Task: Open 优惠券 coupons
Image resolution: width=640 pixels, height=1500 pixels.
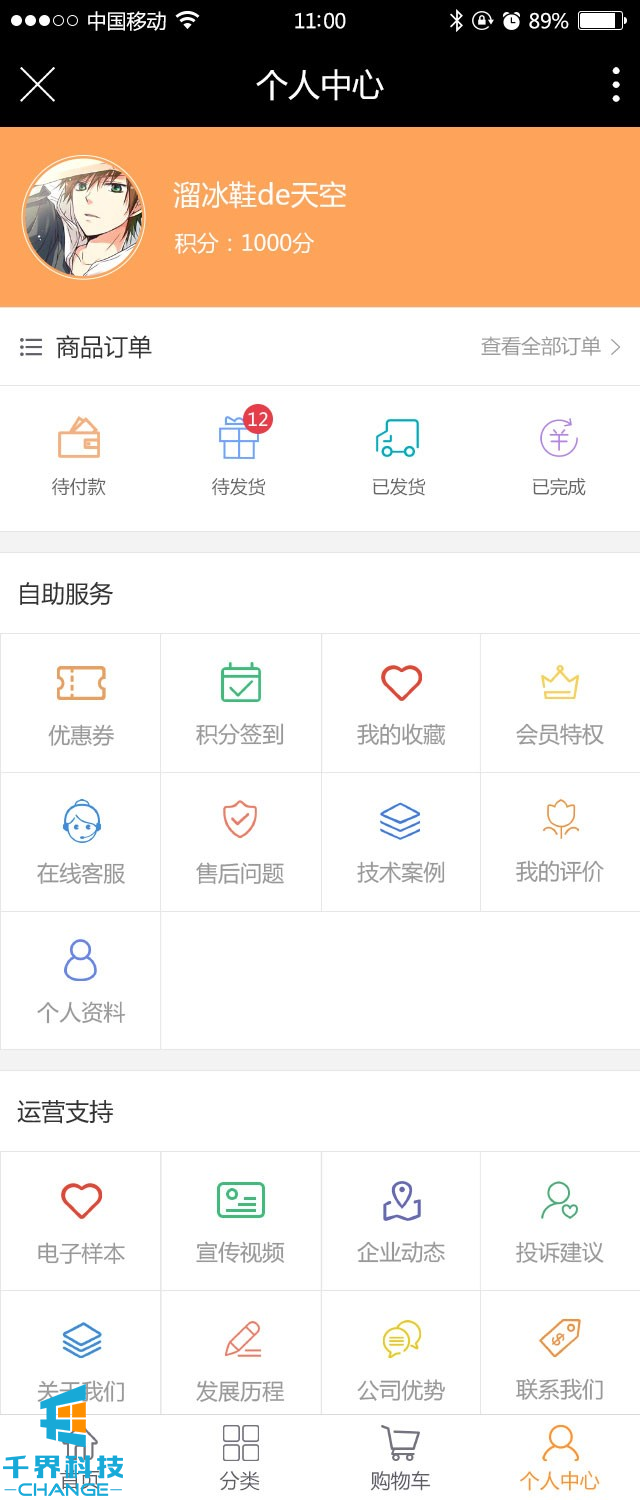Action: tap(81, 703)
